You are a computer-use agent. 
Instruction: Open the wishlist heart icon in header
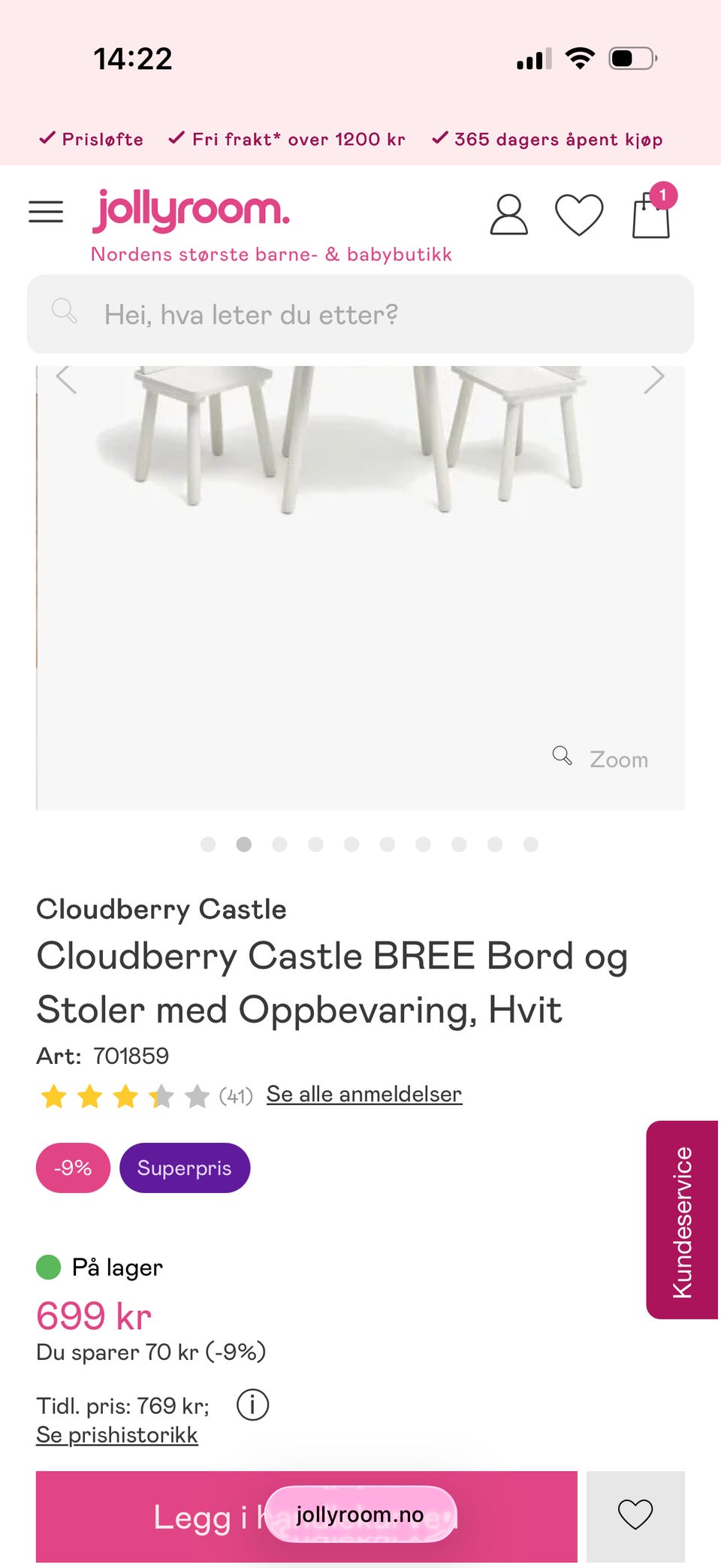point(579,214)
